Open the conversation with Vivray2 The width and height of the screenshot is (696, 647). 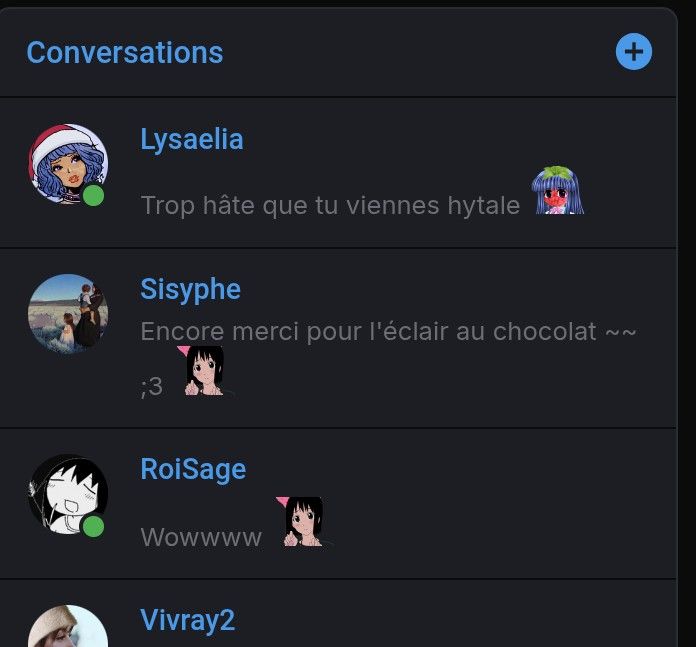(x=187, y=621)
